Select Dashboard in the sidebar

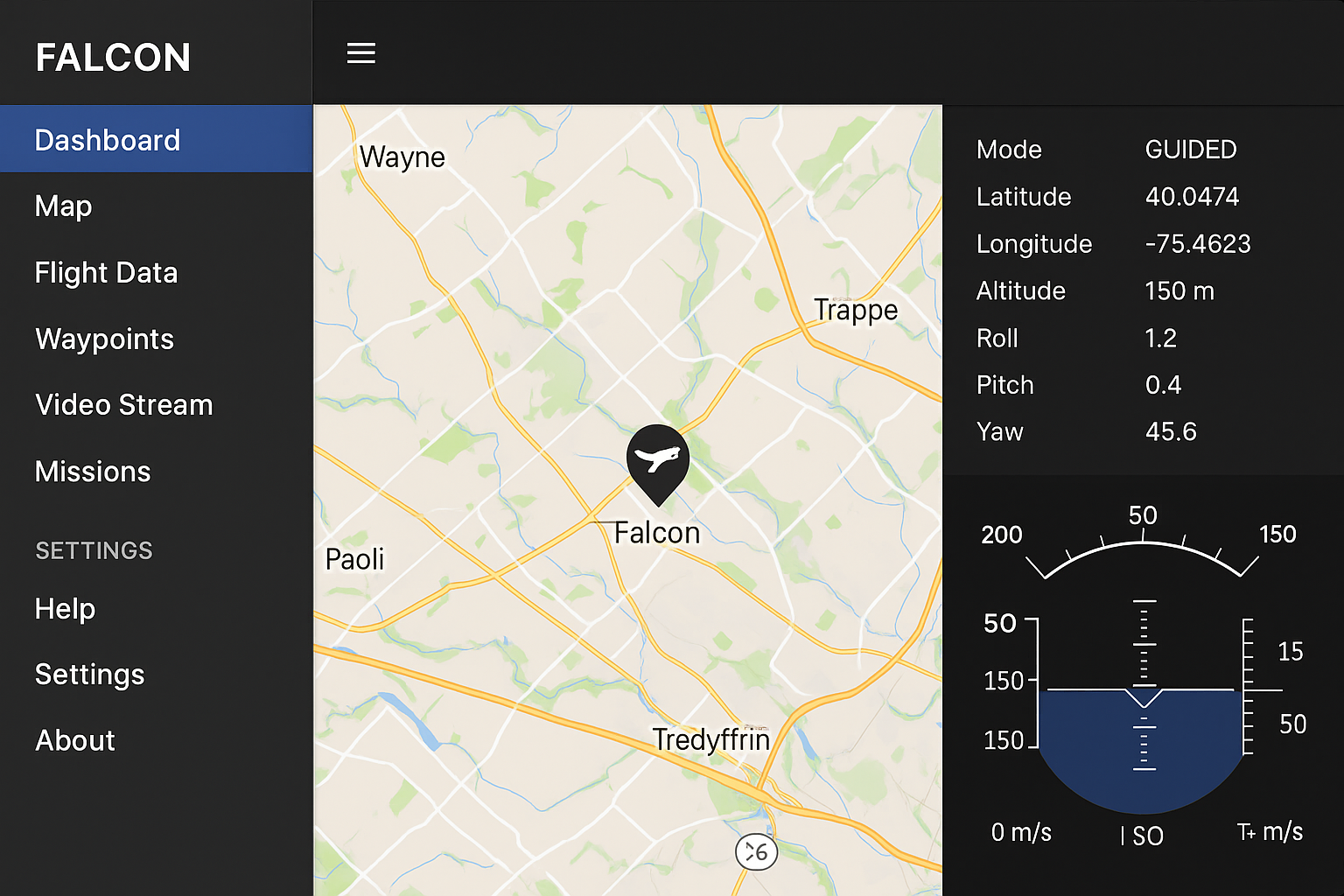(x=108, y=140)
